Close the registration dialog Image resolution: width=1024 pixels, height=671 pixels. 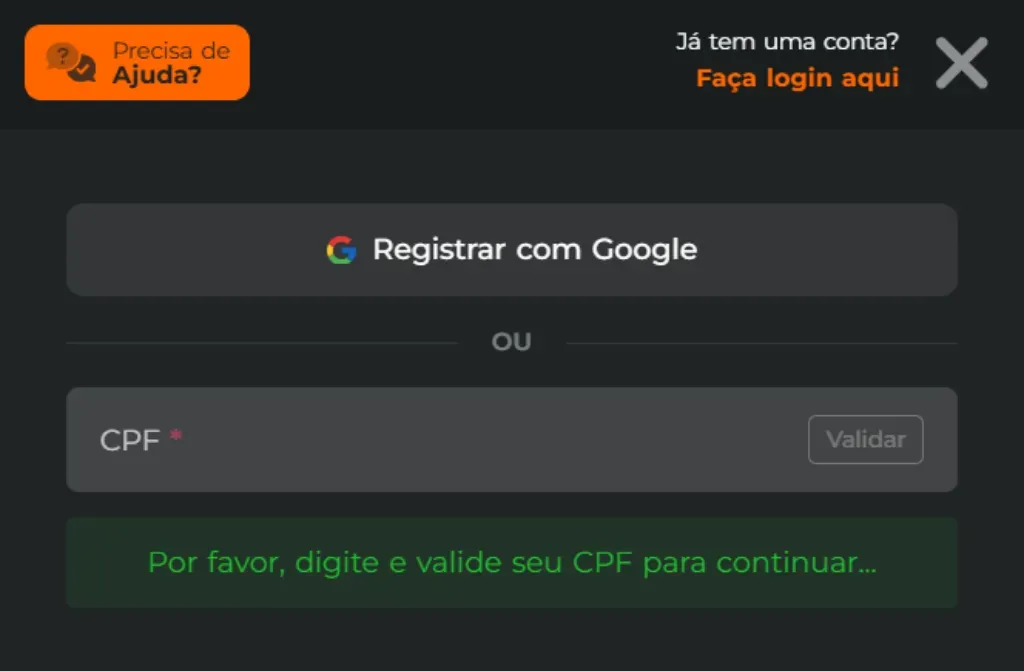[961, 62]
